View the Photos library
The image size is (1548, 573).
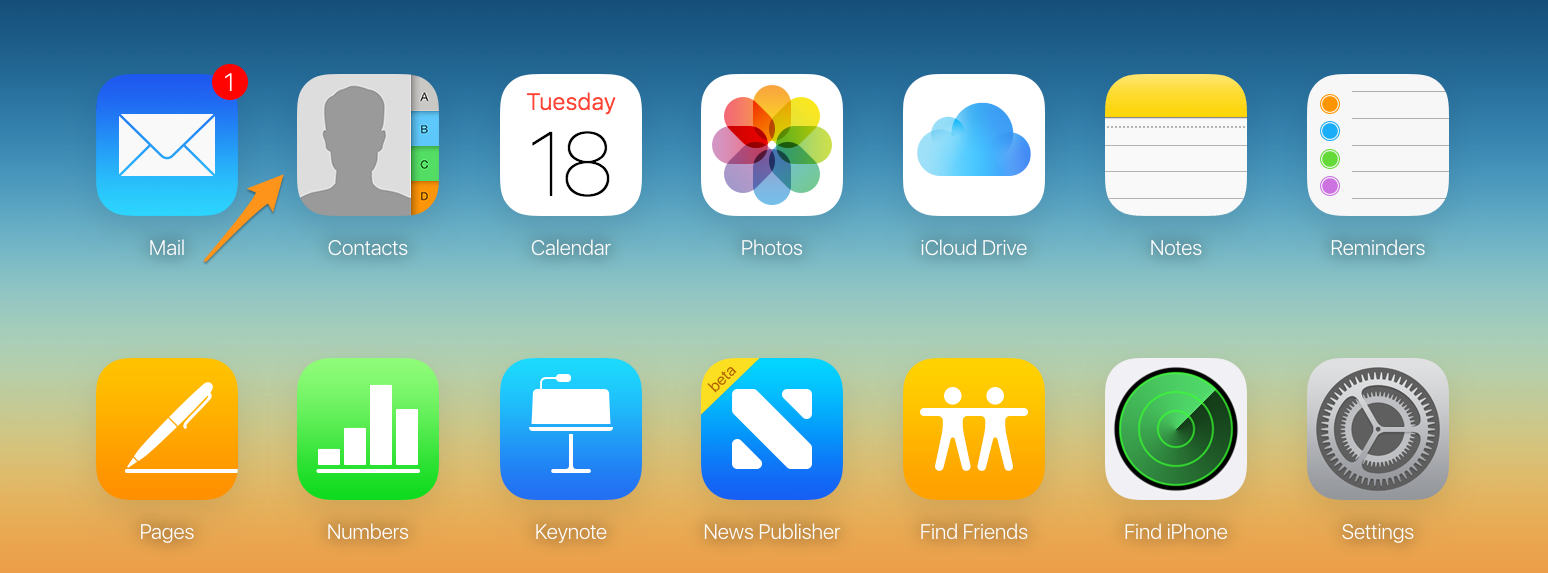771,145
